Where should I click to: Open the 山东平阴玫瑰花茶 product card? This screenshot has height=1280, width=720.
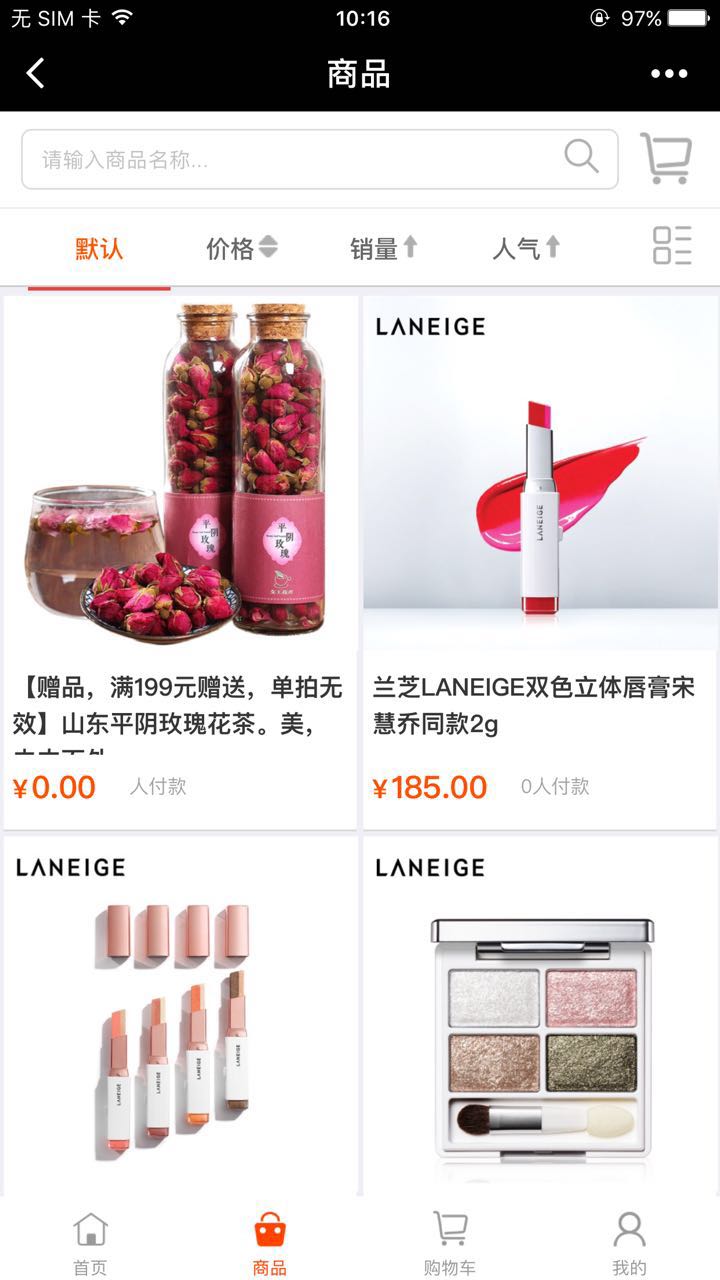coord(180,560)
